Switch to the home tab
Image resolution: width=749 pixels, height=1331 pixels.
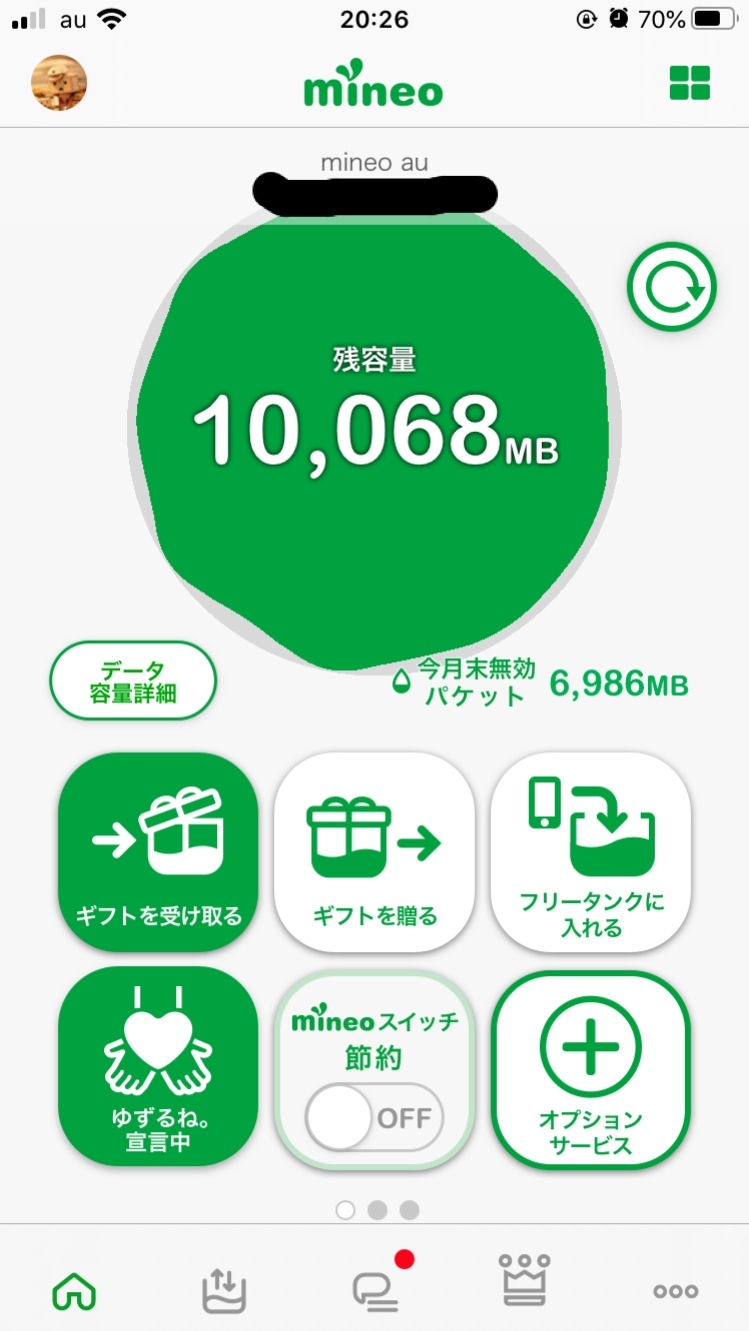(x=73, y=1292)
